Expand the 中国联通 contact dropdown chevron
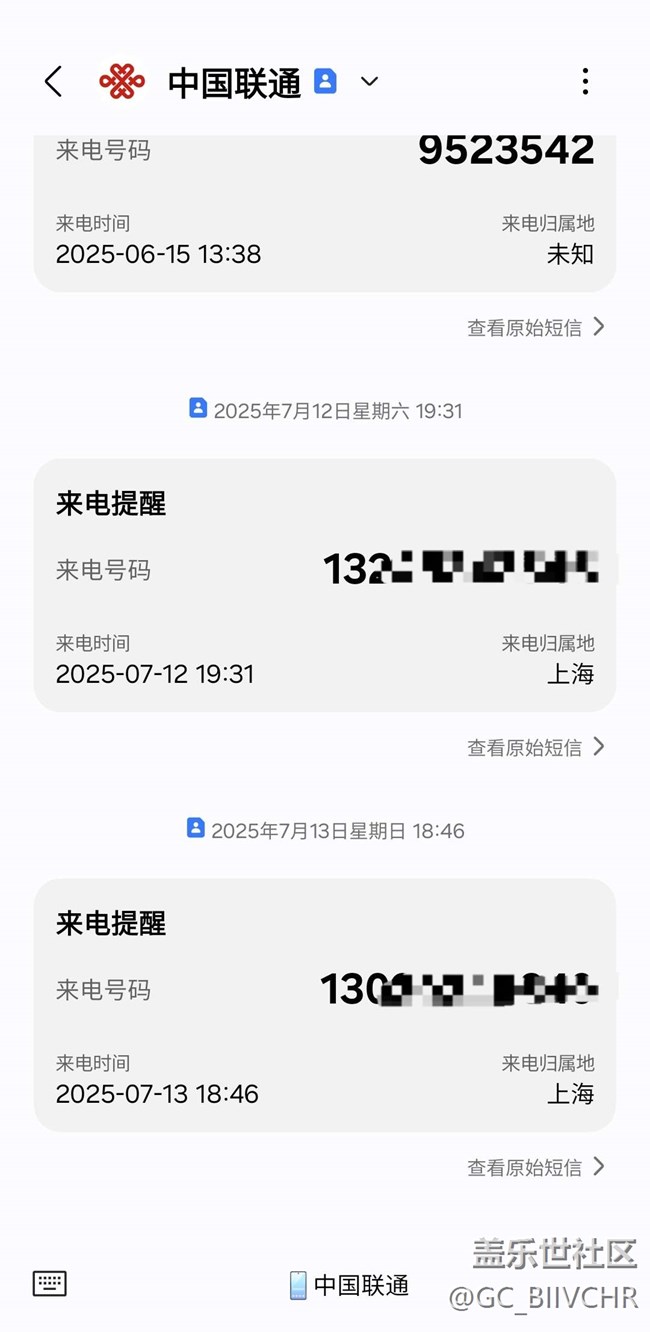The image size is (650, 1332). (369, 82)
